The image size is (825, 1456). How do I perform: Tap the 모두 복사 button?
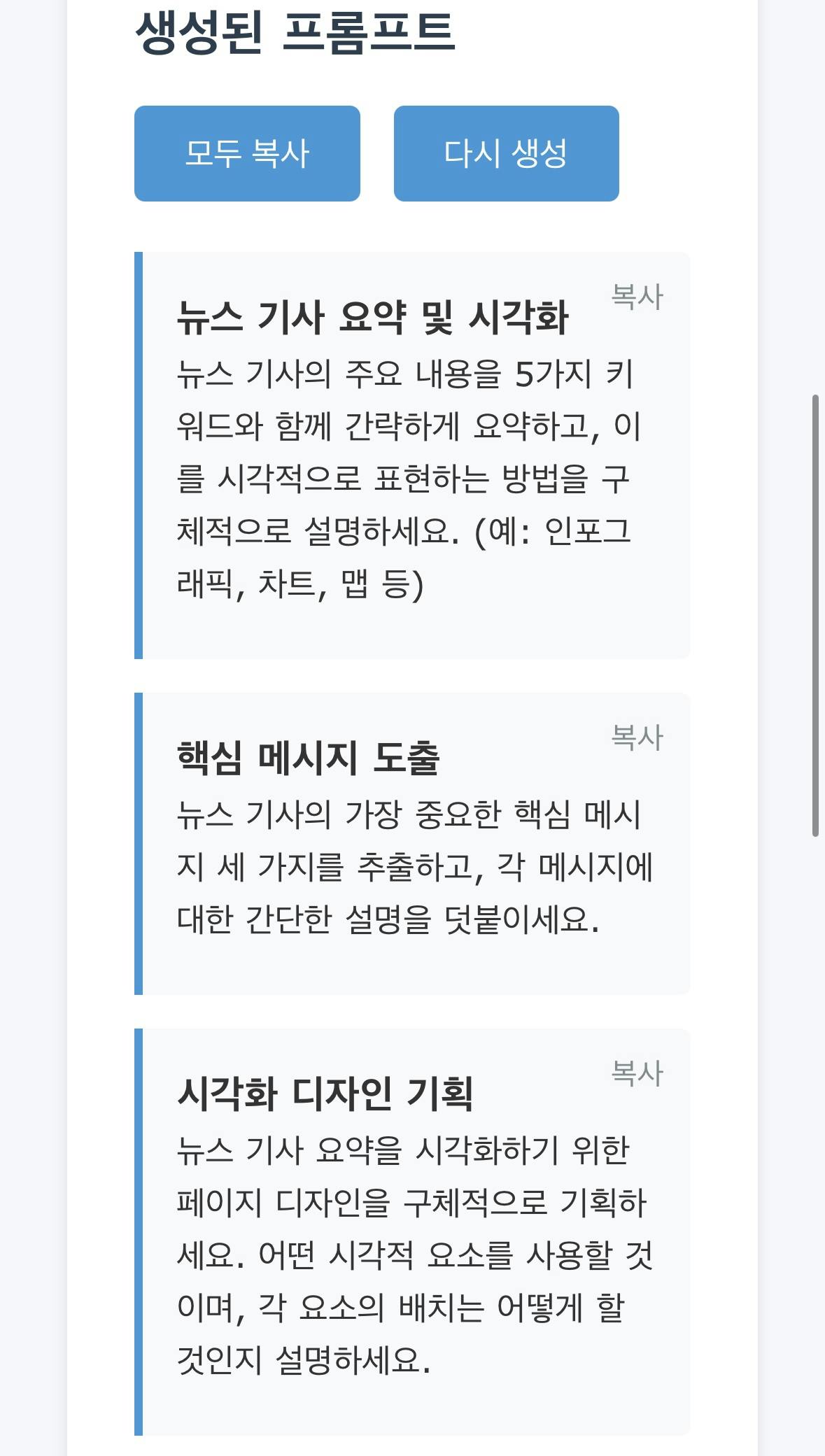pyautogui.click(x=247, y=153)
